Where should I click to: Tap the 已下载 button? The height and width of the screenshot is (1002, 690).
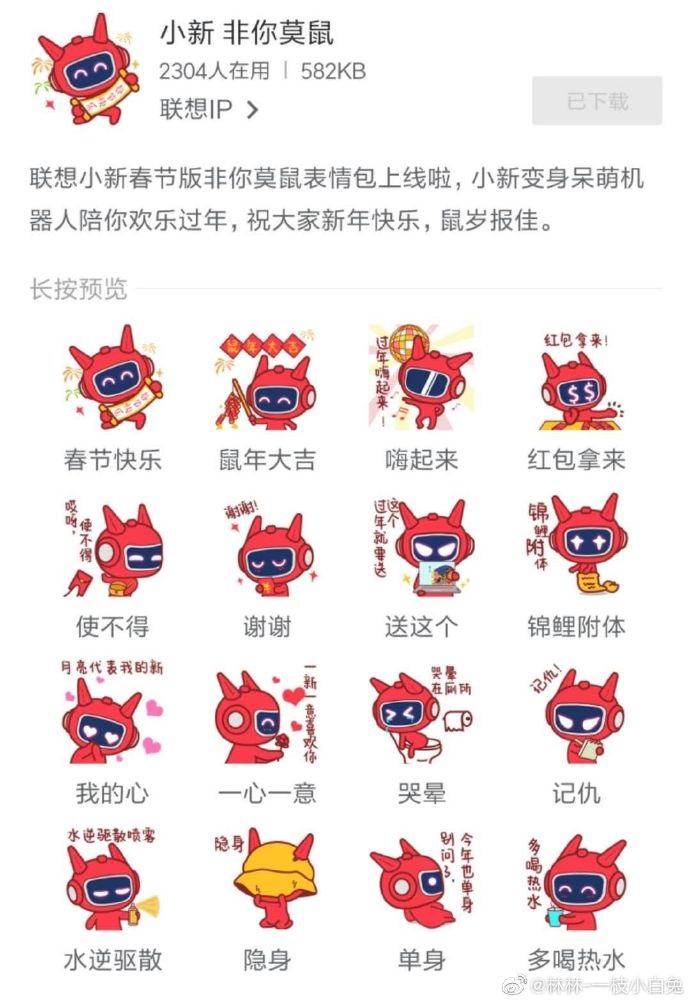pyautogui.click(x=597, y=101)
